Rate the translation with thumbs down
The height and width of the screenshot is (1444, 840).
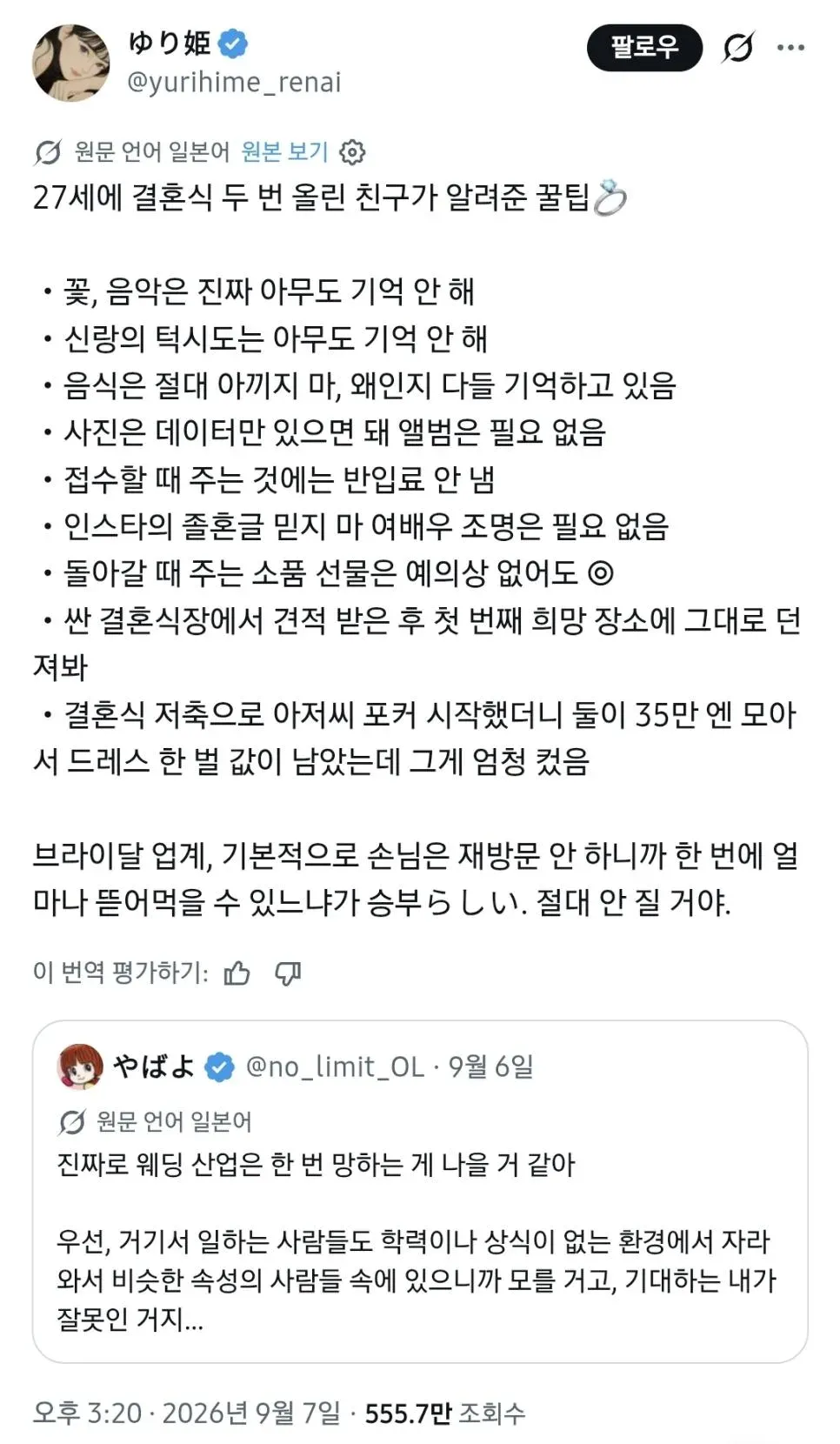288,973
